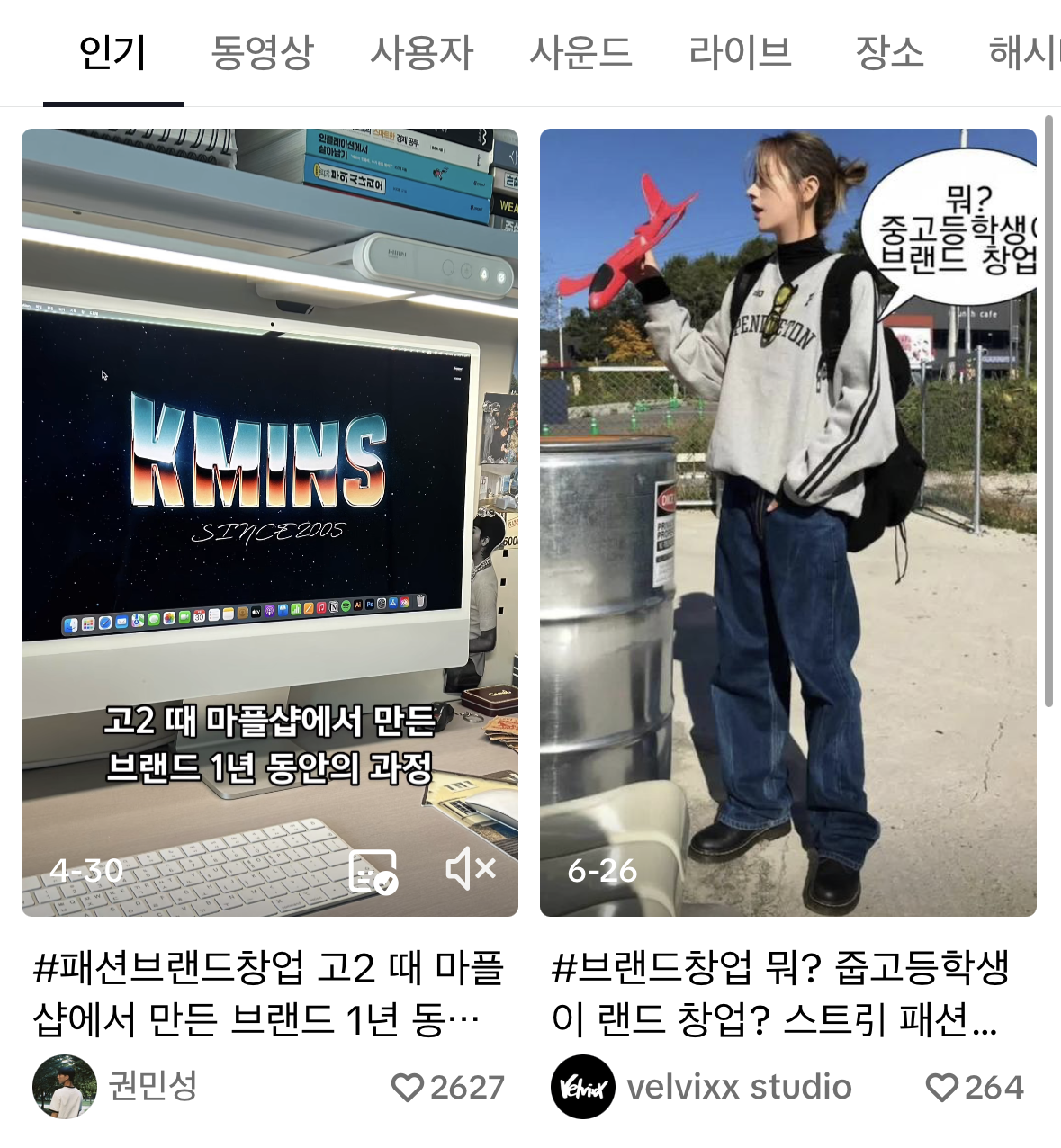The height and width of the screenshot is (1148, 1061).
Task: Switch to the 사용자 tab
Action: pyautogui.click(x=421, y=52)
